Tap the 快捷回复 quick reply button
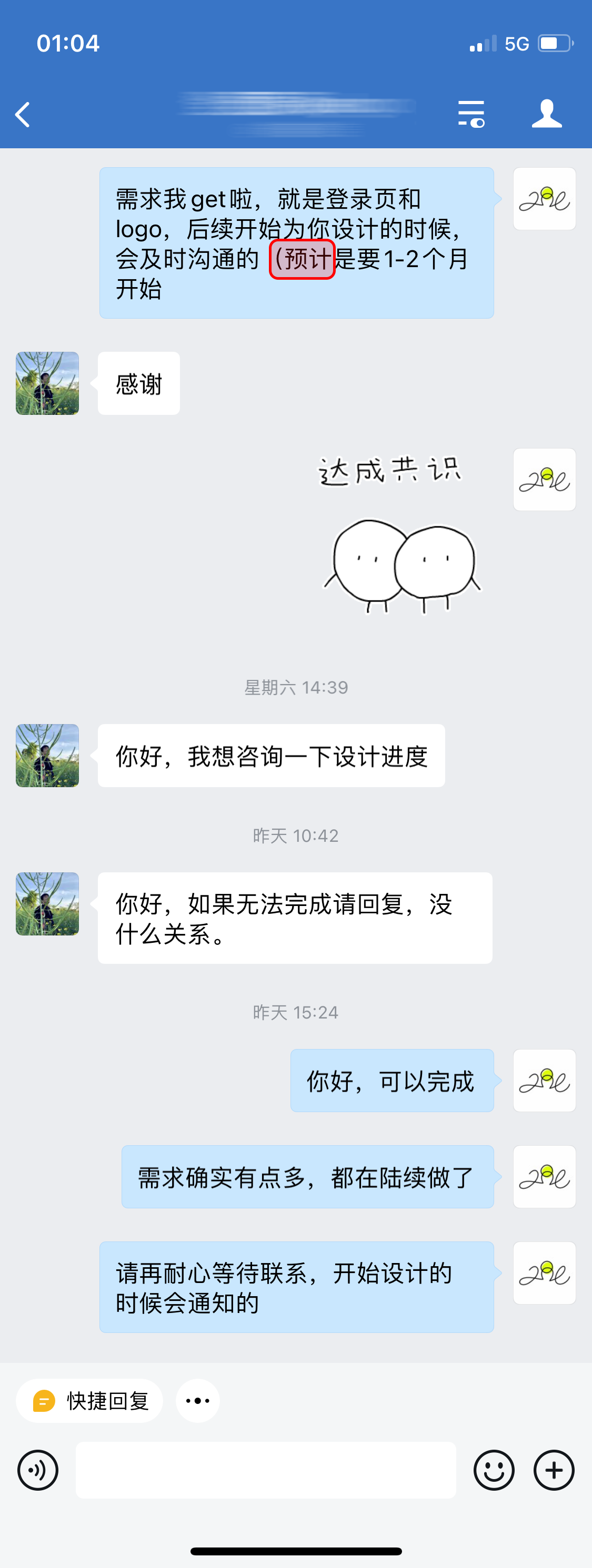592x1568 pixels. point(89,1401)
